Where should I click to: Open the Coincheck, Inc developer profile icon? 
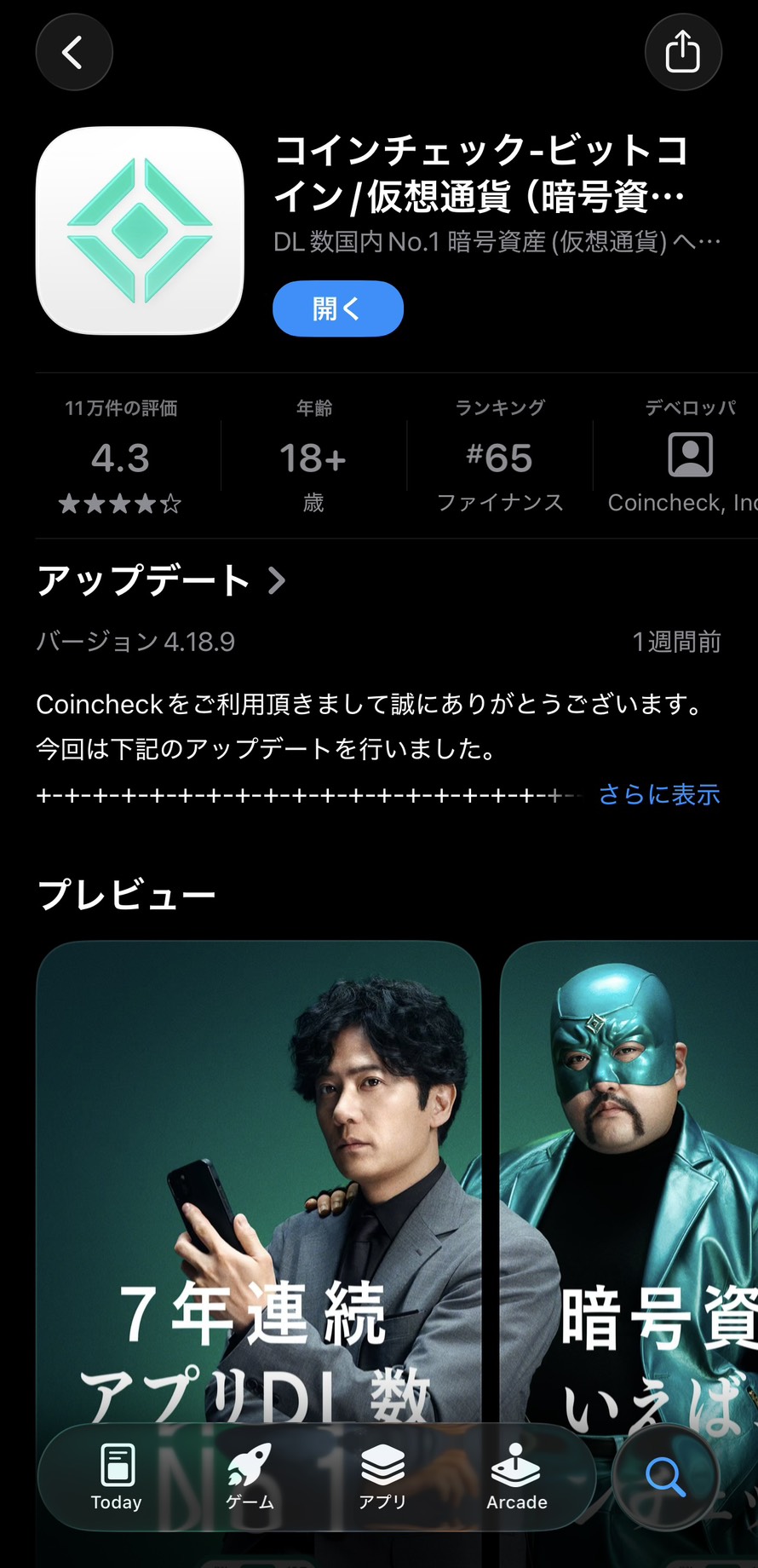tap(692, 454)
